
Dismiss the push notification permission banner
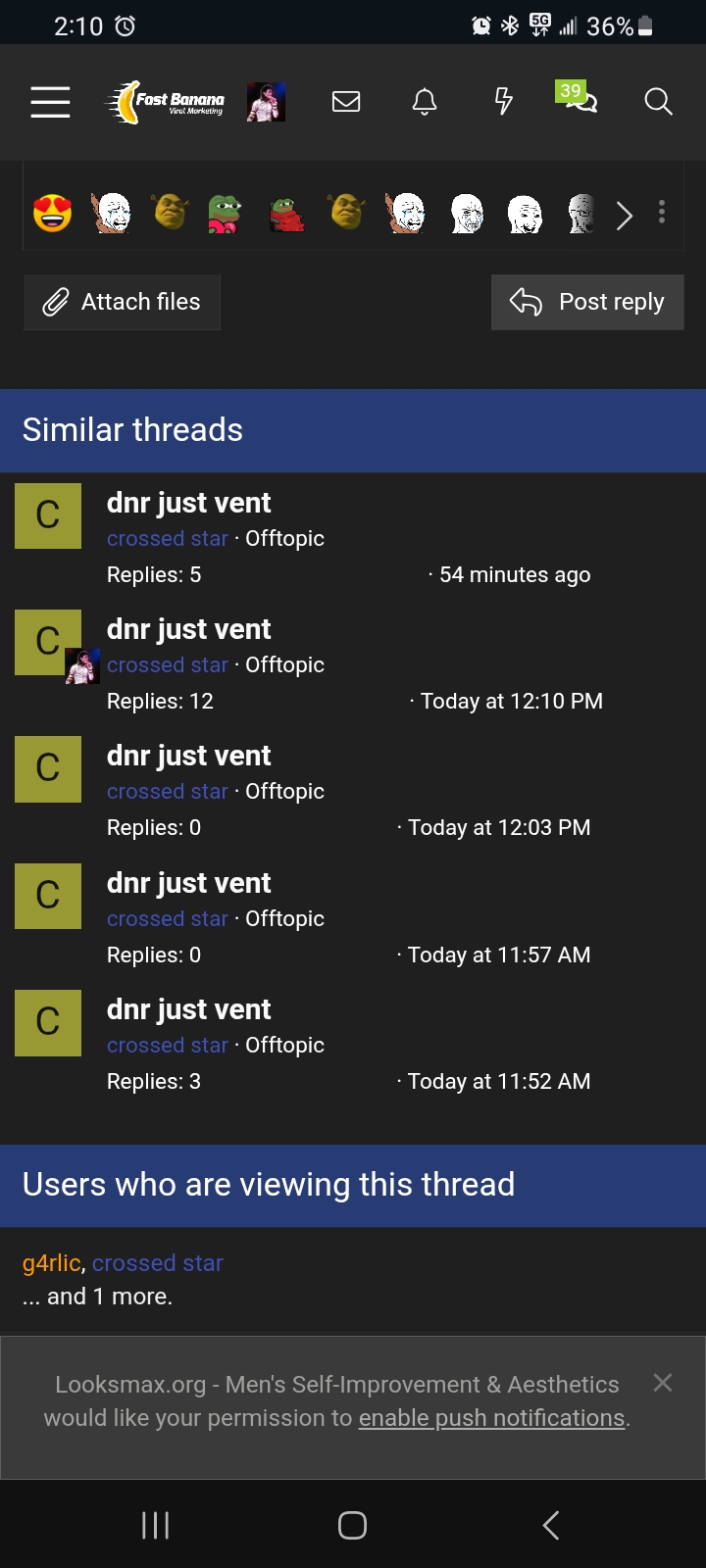coord(663,1383)
